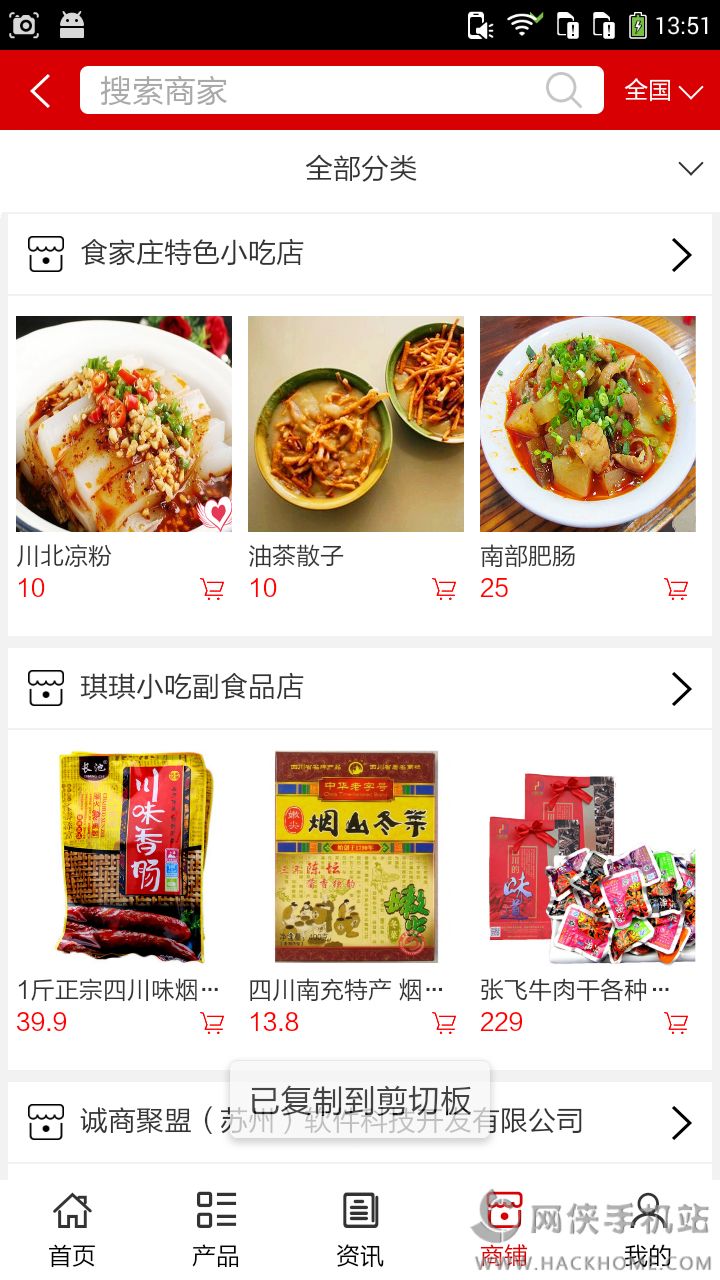Image resolution: width=720 pixels, height=1280 pixels.
Task: Go back with the top-left arrow
Action: 40,91
